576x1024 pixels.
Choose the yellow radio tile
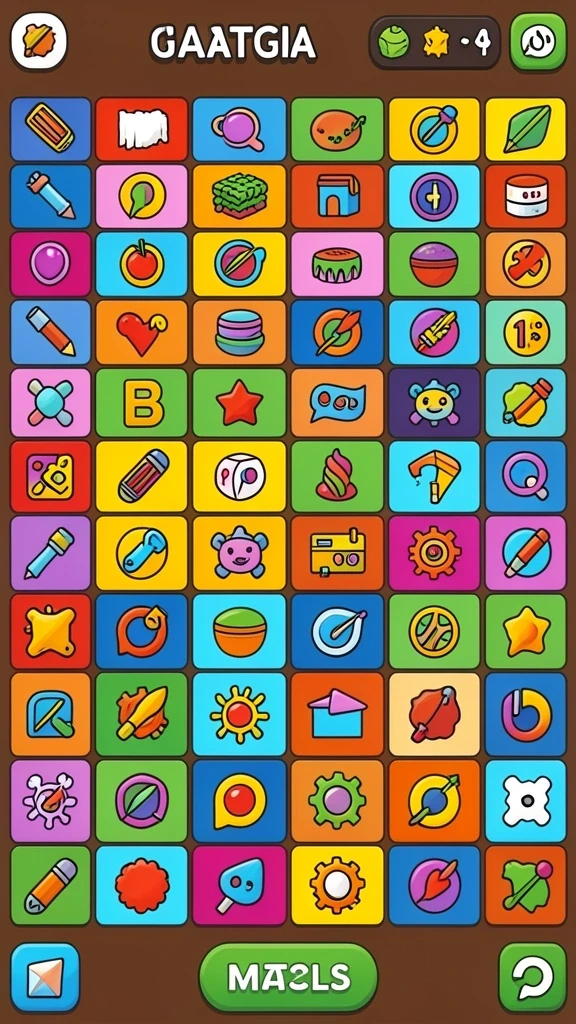click(x=337, y=552)
